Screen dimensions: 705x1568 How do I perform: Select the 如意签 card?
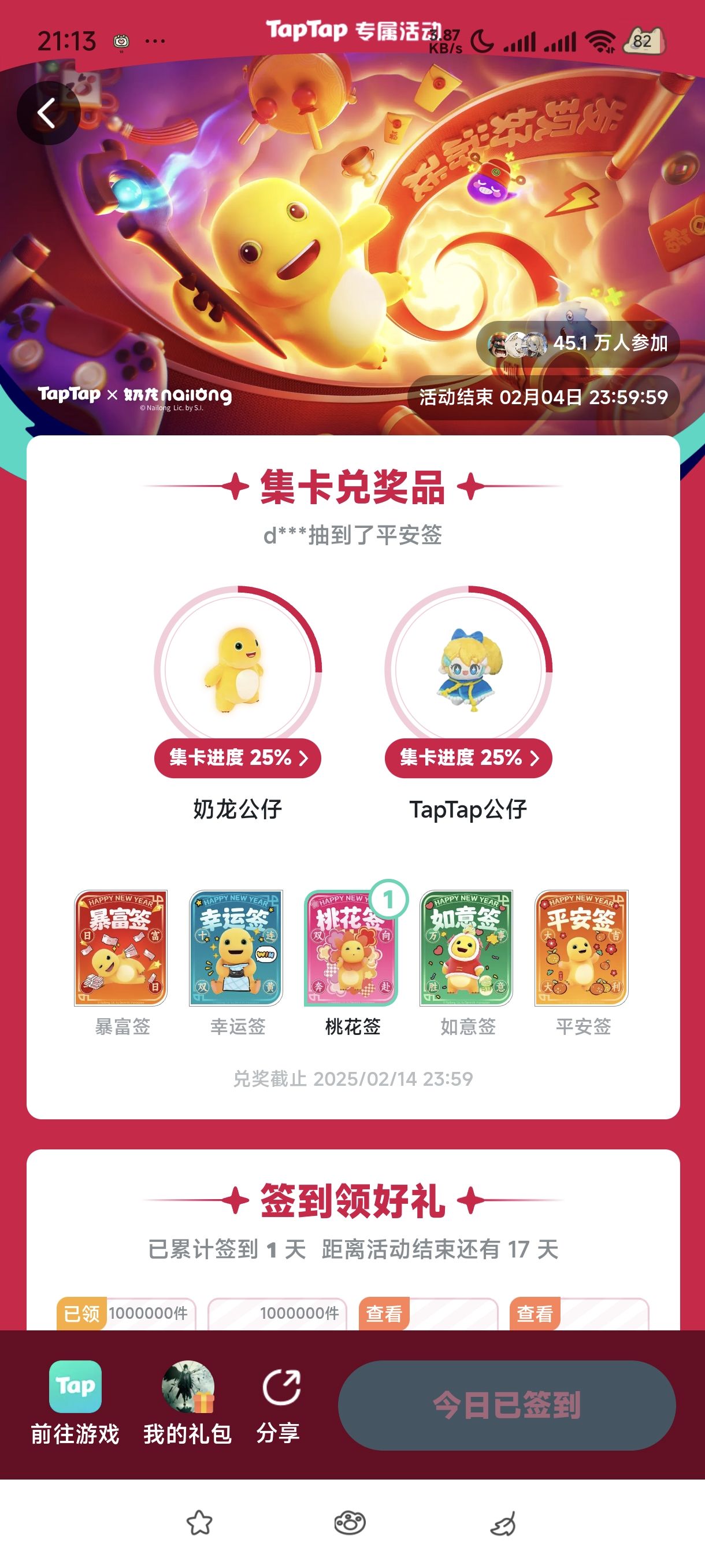(466, 948)
